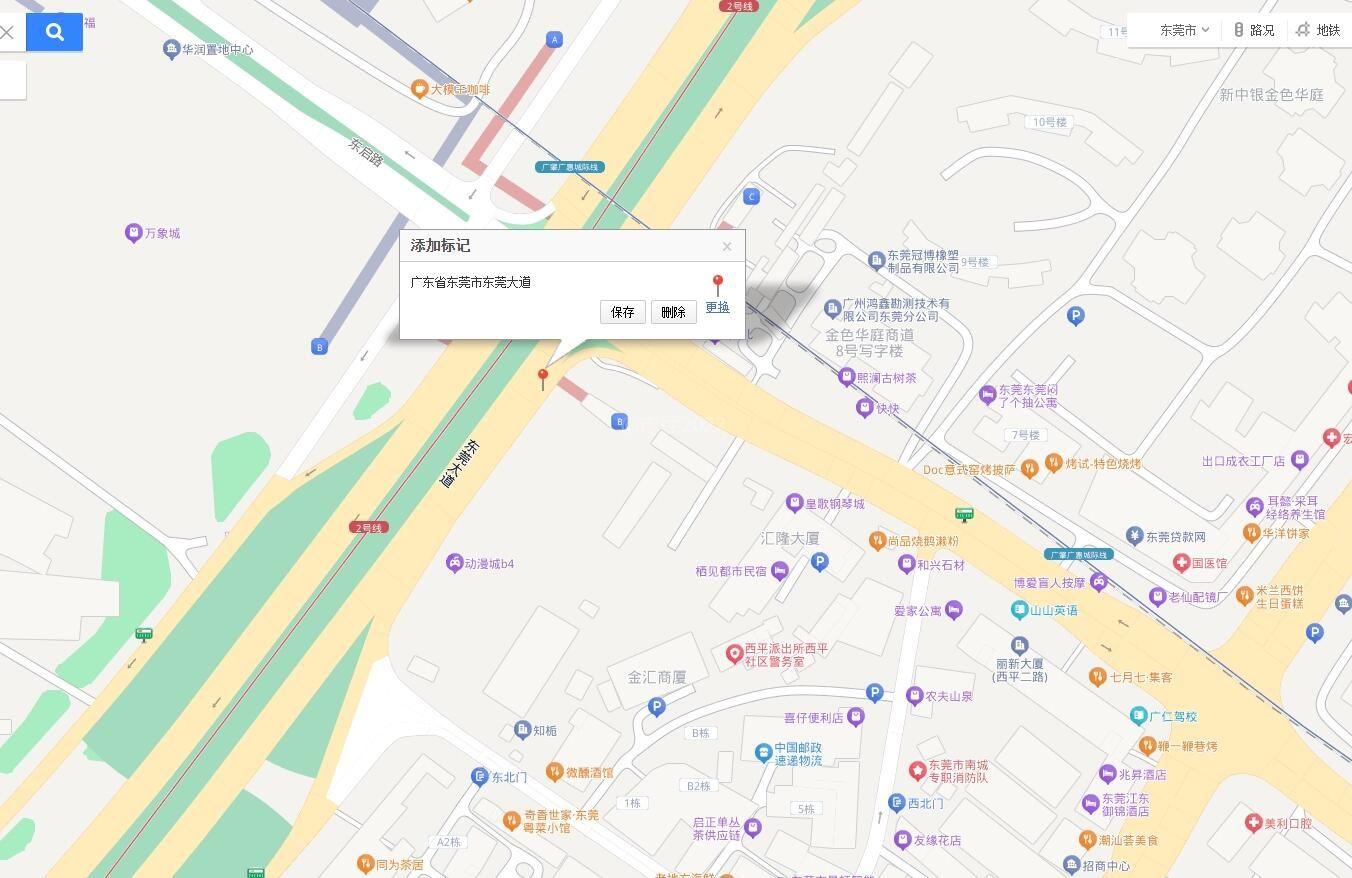Clear the search box with X
The image size is (1352, 878).
pyautogui.click(x=8, y=32)
